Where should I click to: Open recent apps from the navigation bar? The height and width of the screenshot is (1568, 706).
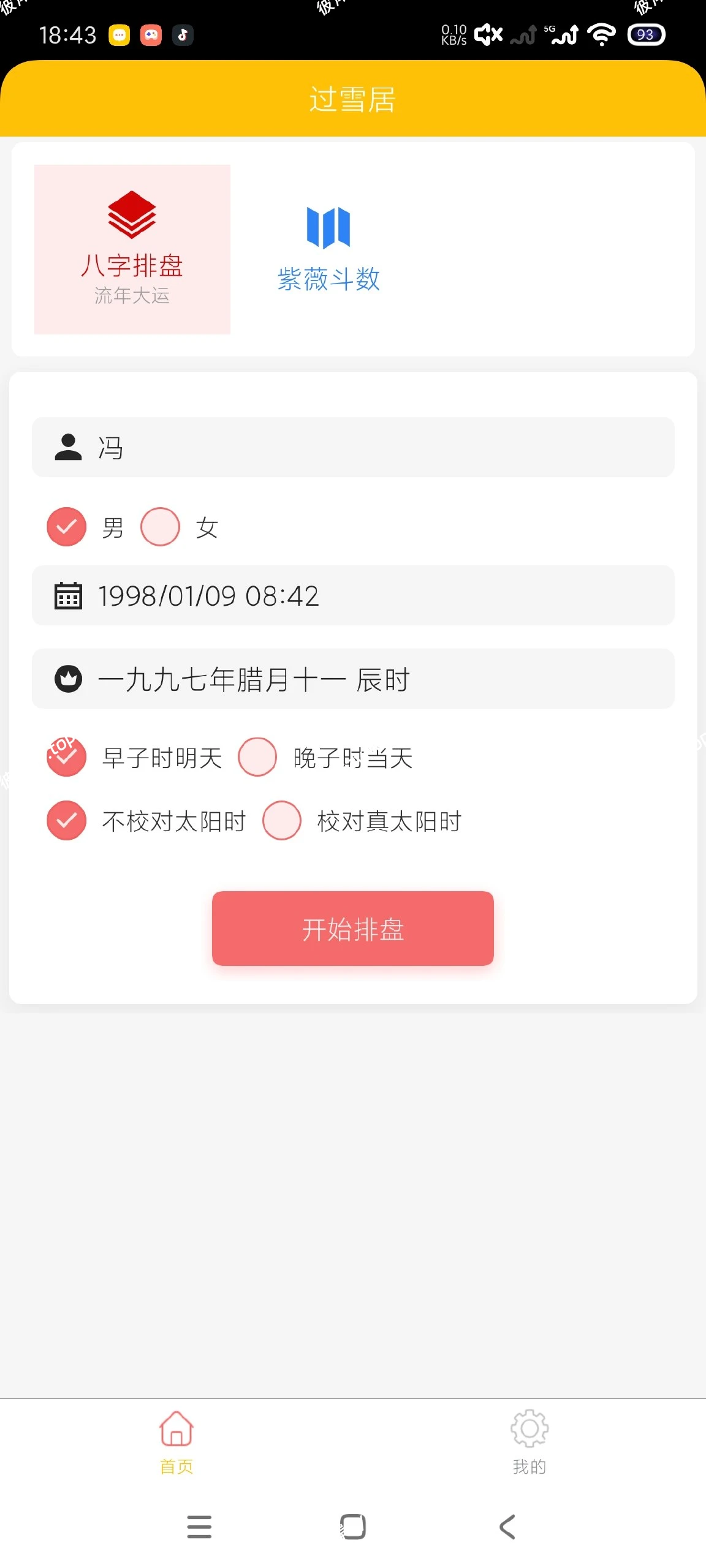point(199,1527)
